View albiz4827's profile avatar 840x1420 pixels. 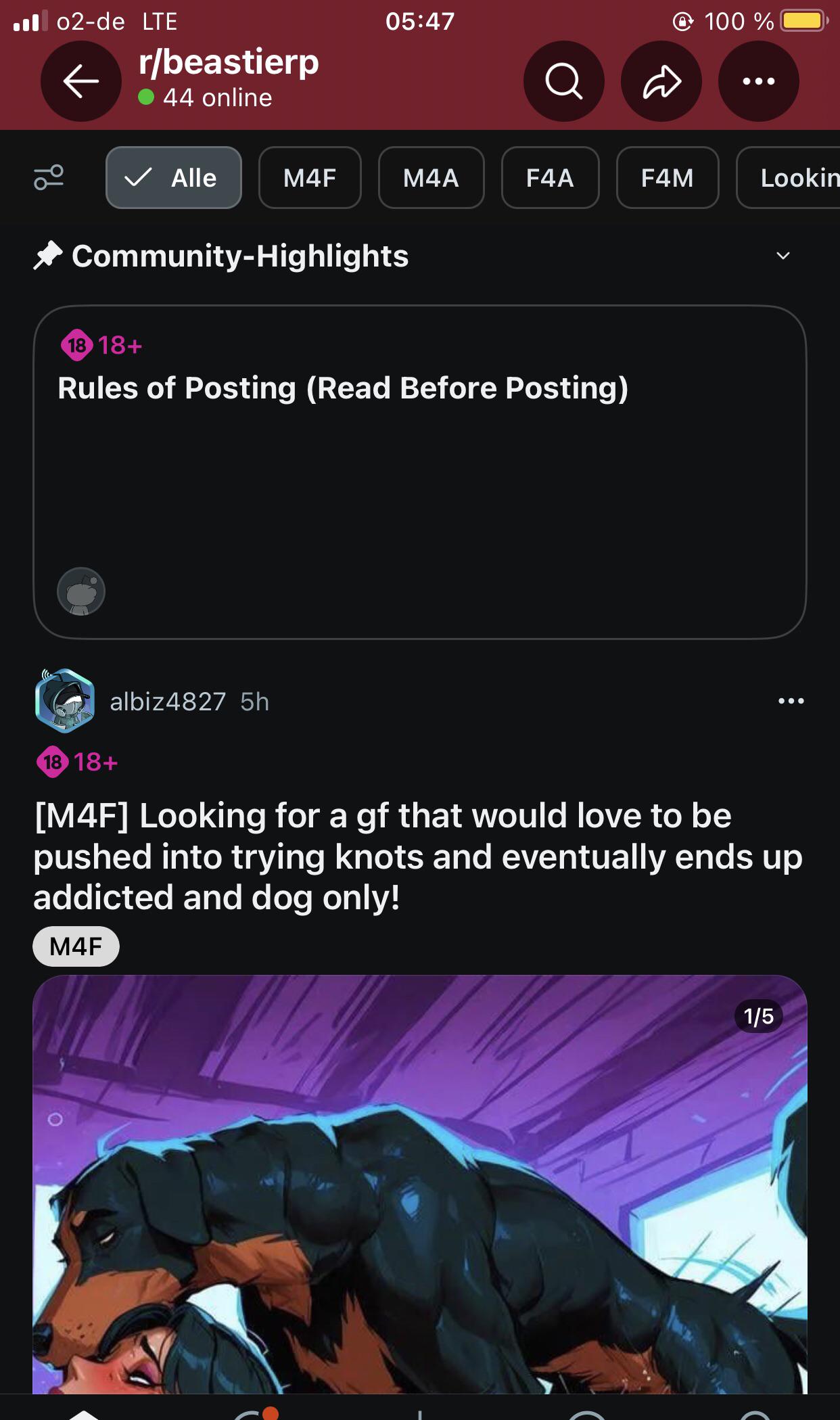[65, 701]
